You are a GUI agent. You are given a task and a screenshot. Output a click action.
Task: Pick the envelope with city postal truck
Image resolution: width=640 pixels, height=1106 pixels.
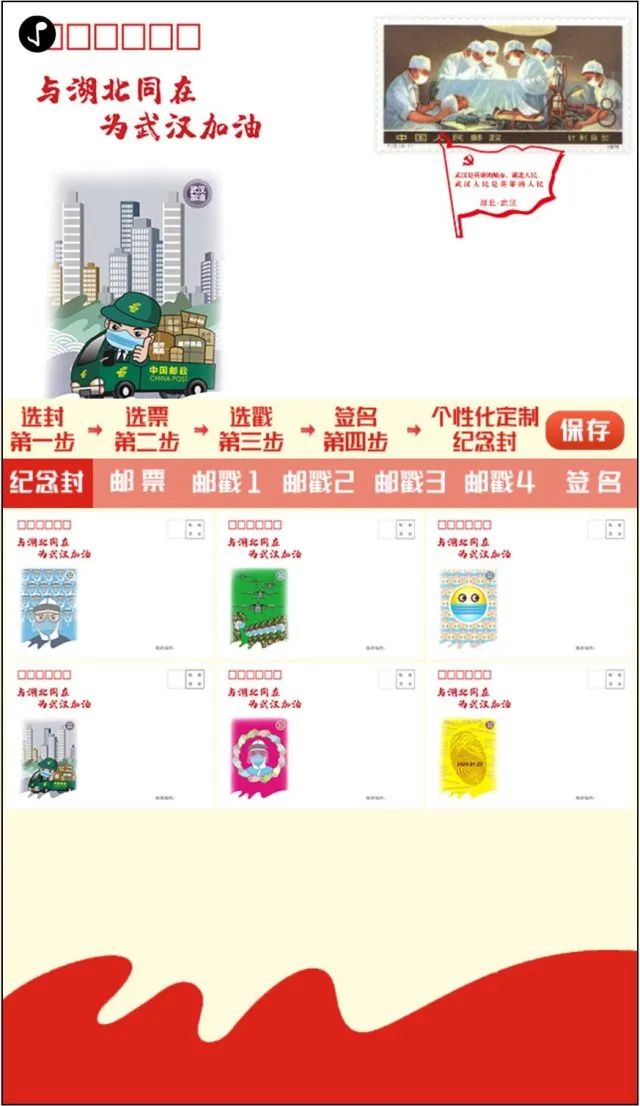tap(110, 736)
